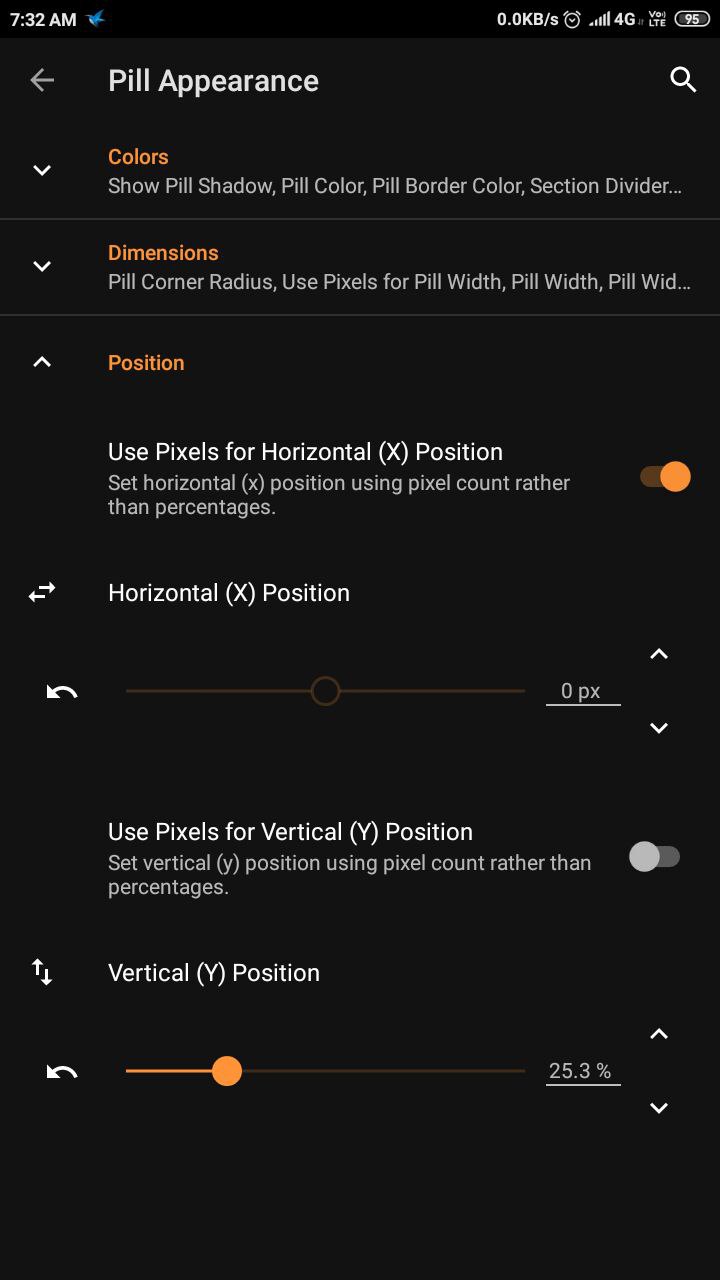Increase Horizontal (X) Position with up arrow
Image resolution: width=720 pixels, height=1280 pixels.
coord(659,654)
